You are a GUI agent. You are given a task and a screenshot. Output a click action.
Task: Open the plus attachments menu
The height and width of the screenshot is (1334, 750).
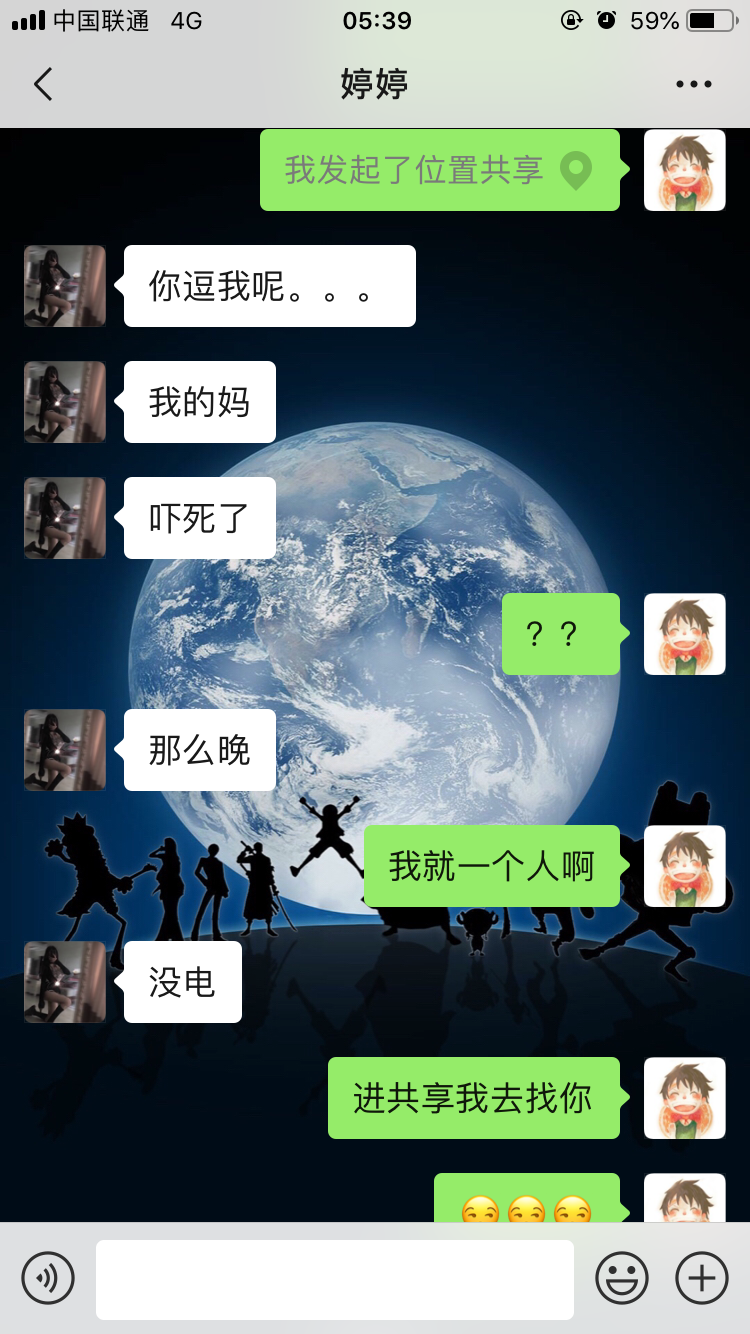click(702, 1277)
